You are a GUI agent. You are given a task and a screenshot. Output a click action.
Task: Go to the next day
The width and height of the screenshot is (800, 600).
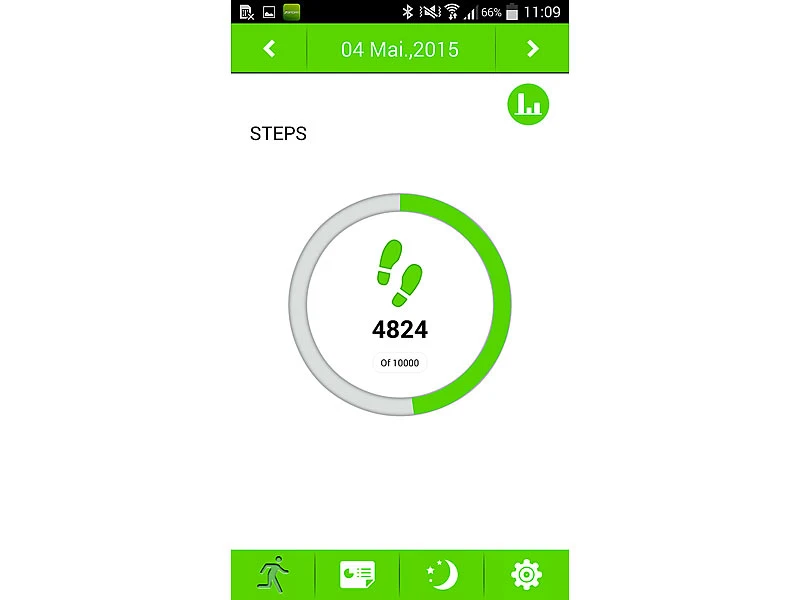[532, 49]
